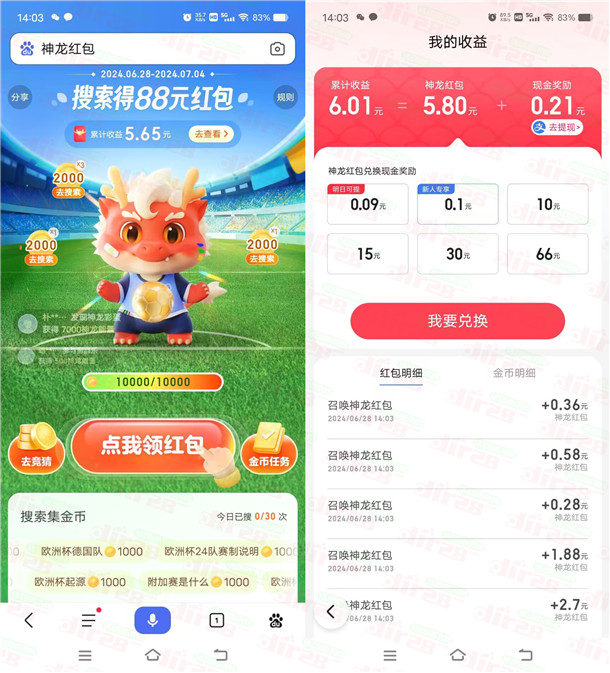Screen dimensions: 610x673
Task: Open the 规则 rules page
Action: (x=285, y=97)
